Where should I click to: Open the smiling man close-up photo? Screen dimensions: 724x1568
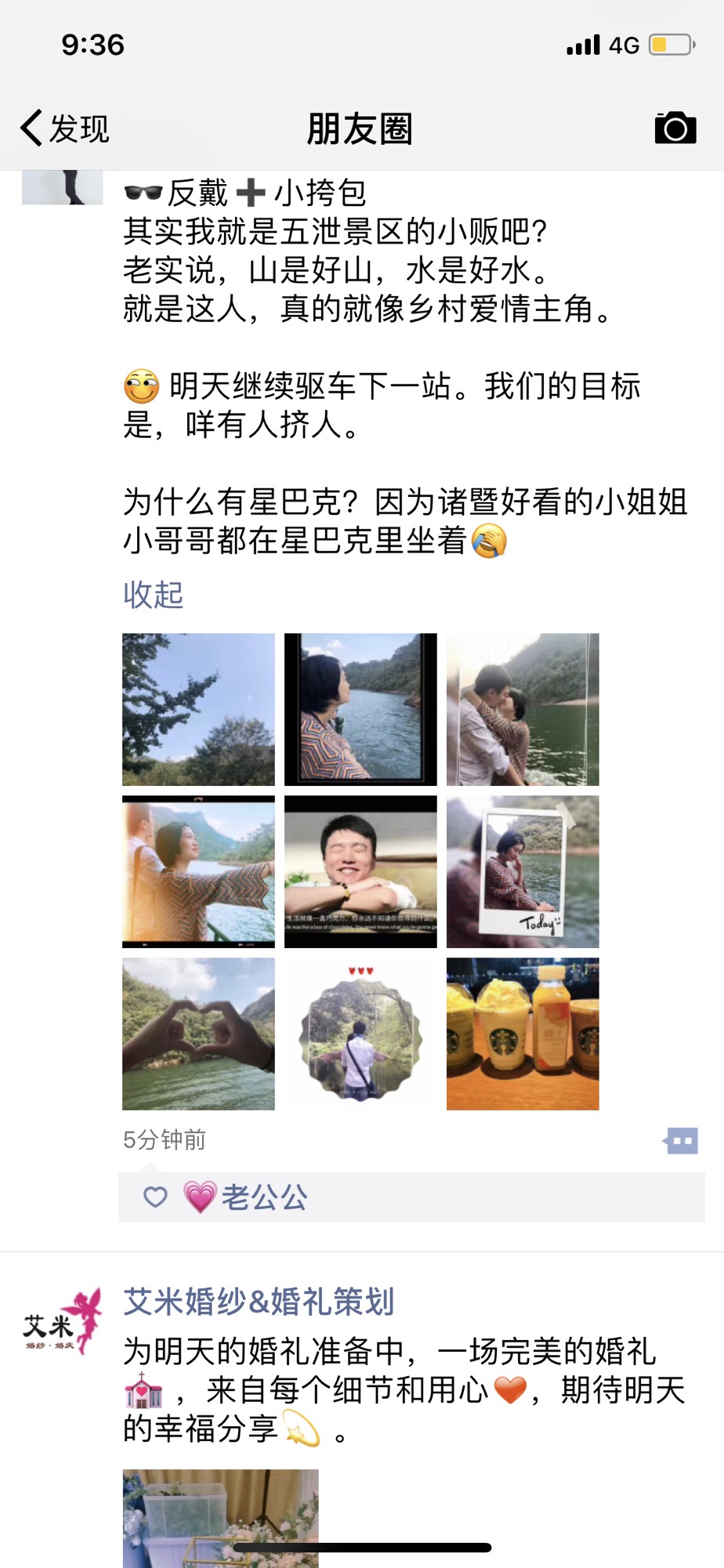tap(360, 871)
